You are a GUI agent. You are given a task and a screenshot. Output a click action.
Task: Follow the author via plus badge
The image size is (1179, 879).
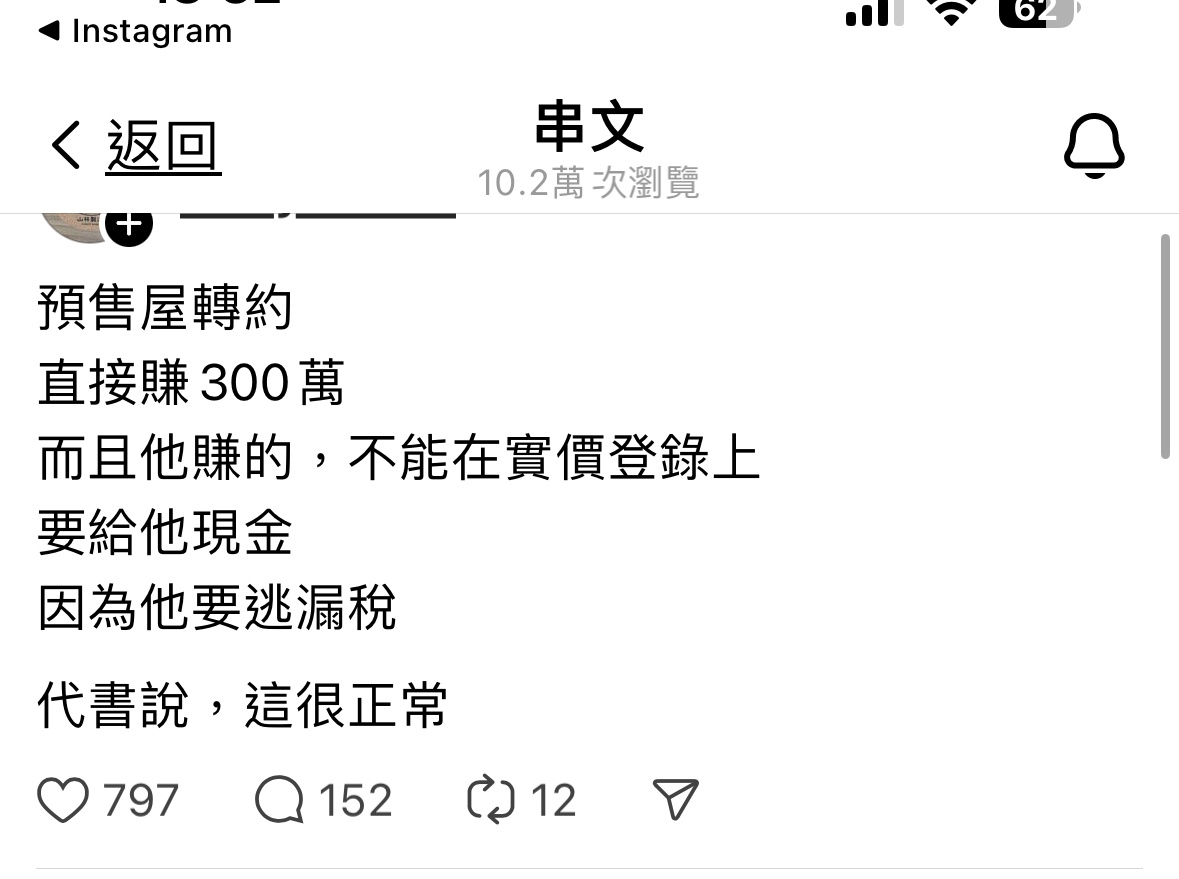pos(130,225)
